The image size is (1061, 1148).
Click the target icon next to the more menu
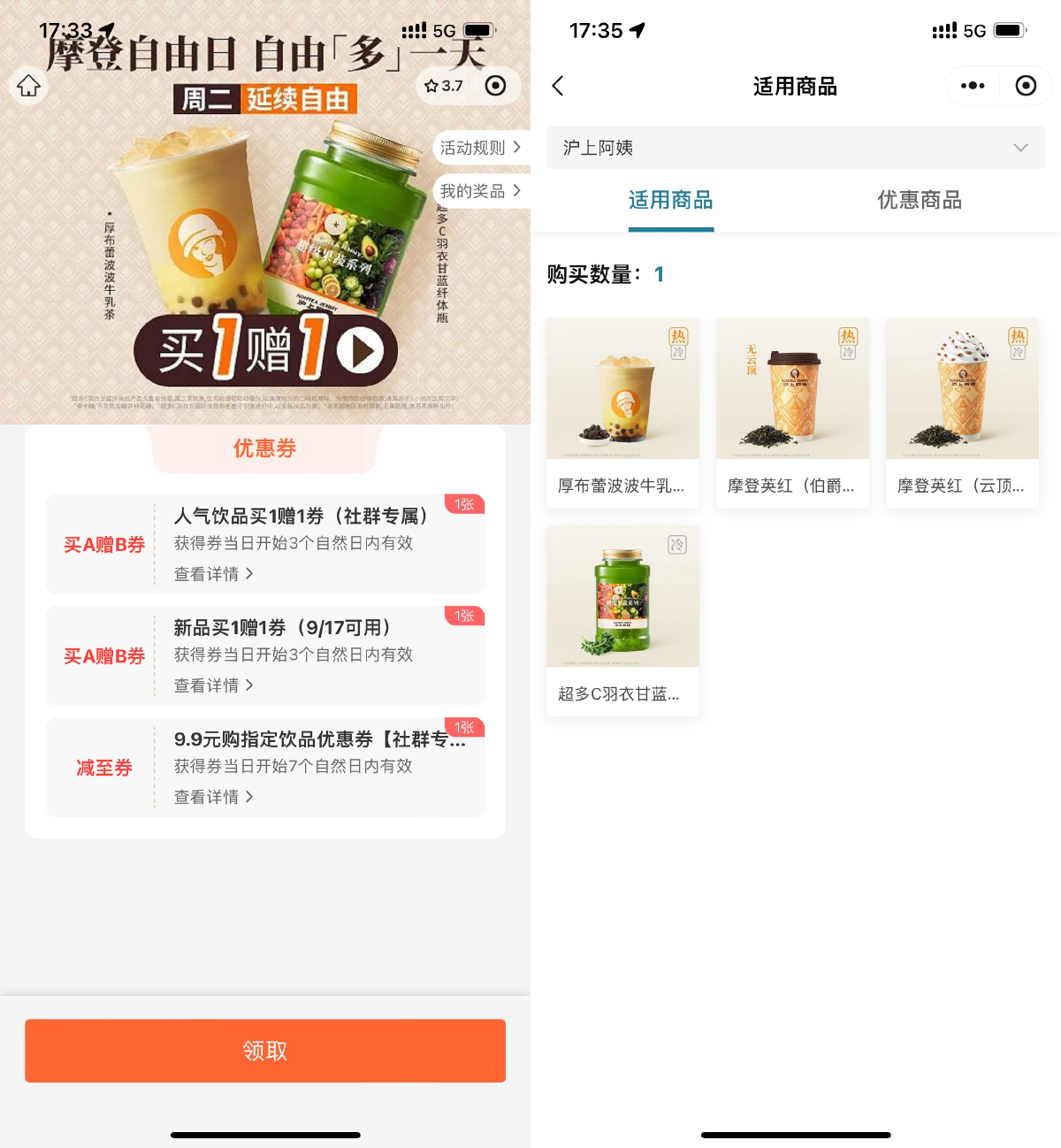click(x=1026, y=86)
